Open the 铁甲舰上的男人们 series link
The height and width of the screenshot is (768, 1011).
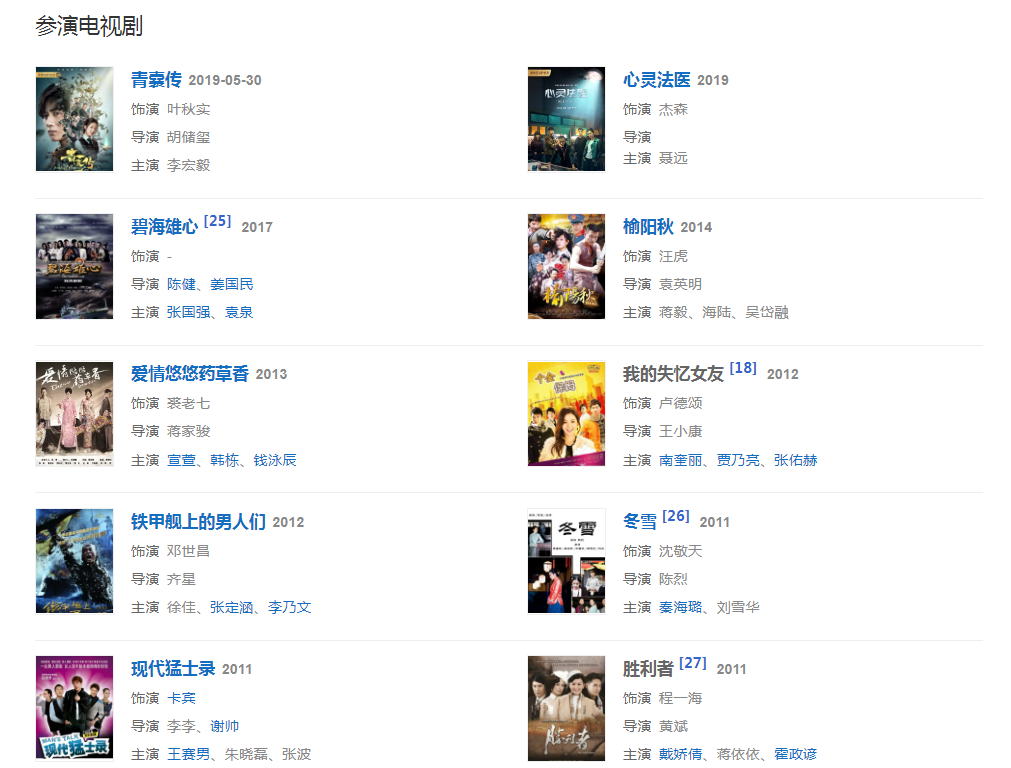pos(198,522)
